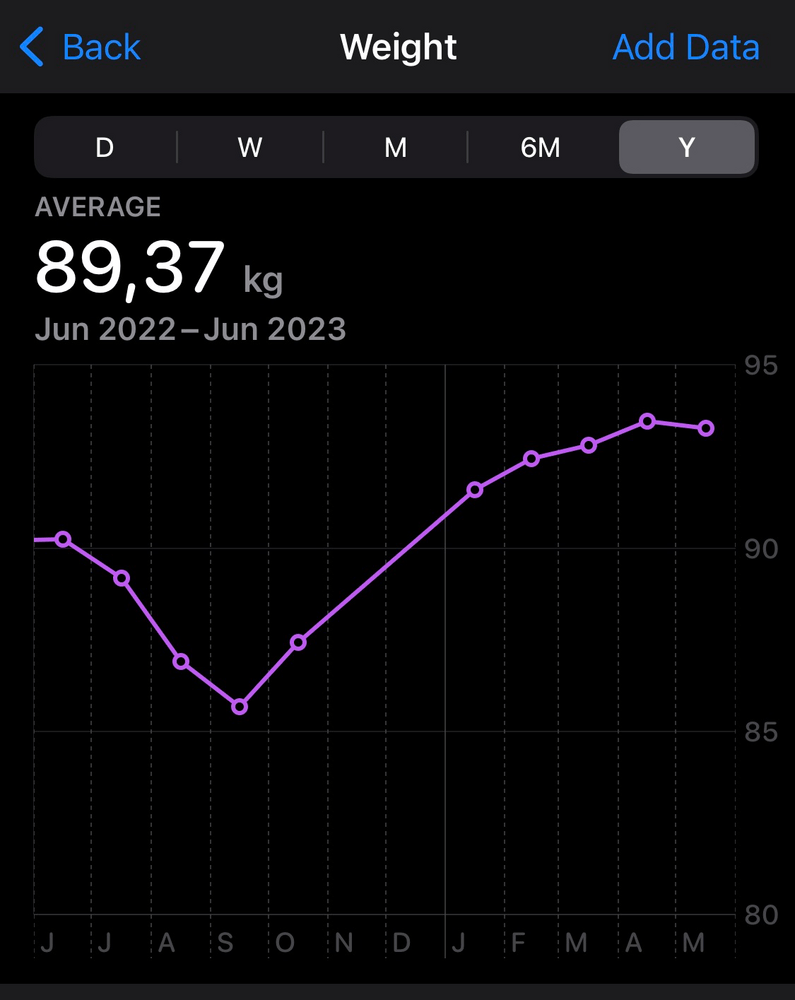Toggle to the 6M segment control option
Viewport: 795px width, 1000px height.
pyautogui.click(x=540, y=147)
